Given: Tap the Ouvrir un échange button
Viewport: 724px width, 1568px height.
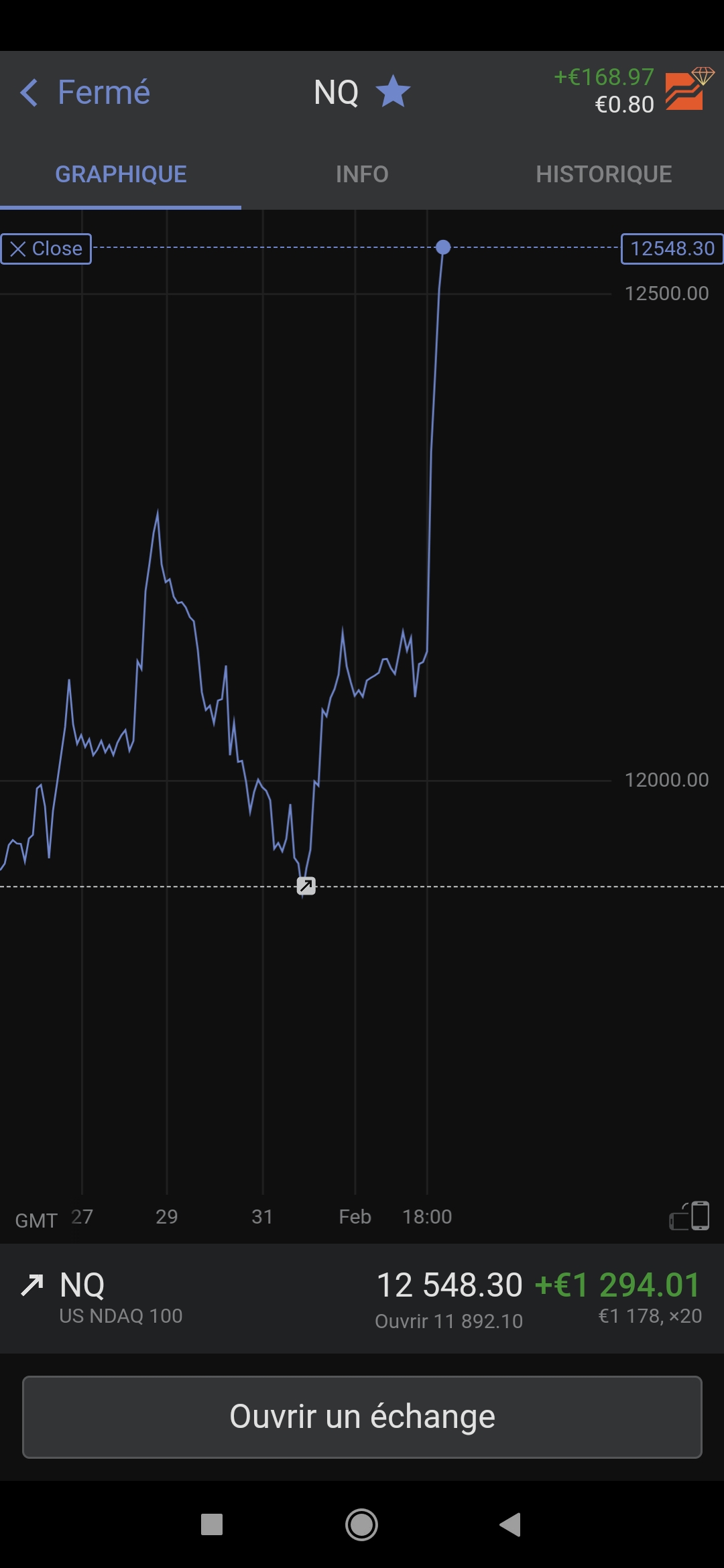Looking at the screenshot, I should (x=362, y=1417).
